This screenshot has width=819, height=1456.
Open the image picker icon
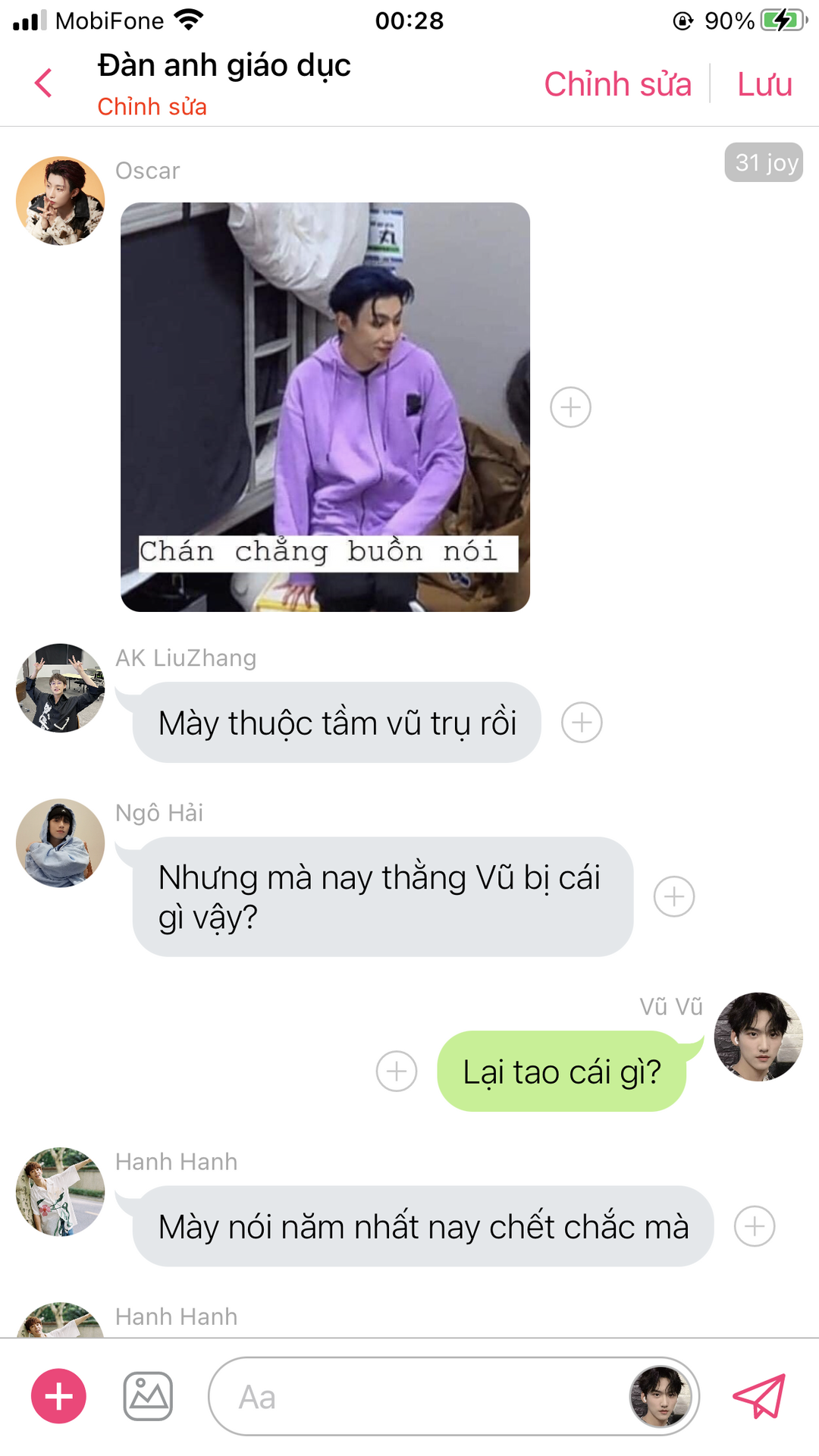(148, 1396)
